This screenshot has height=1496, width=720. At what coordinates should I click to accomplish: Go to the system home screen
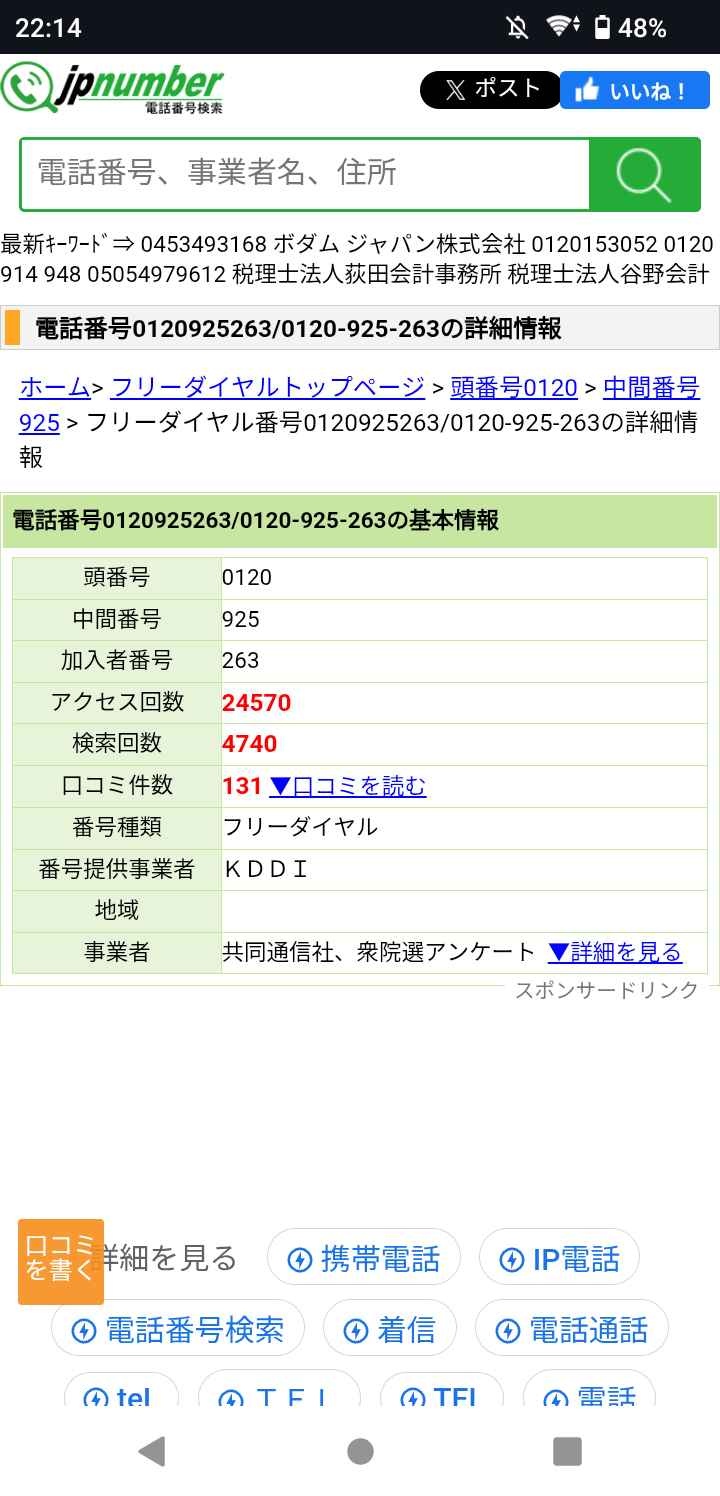point(360,1450)
